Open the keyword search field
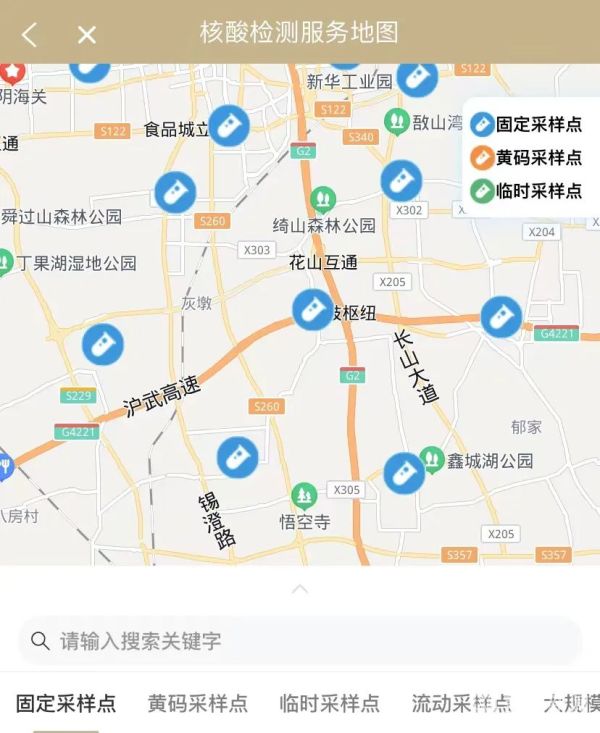The height and width of the screenshot is (733, 600). tap(300, 641)
